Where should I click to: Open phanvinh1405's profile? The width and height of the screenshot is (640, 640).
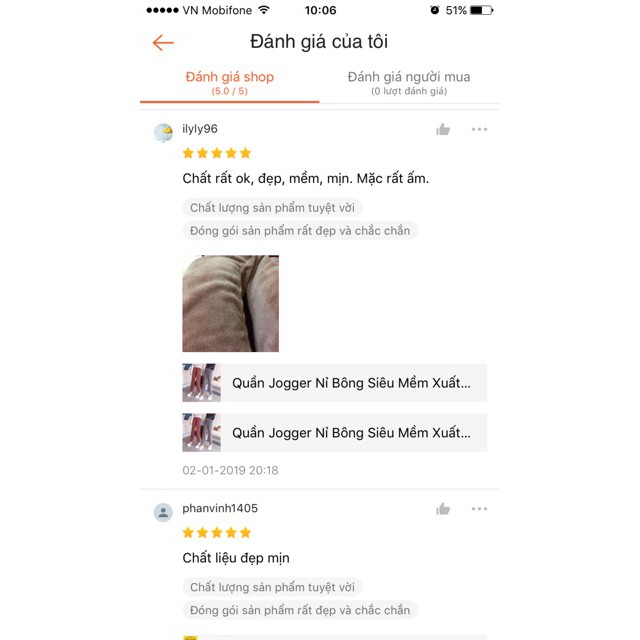(164, 512)
